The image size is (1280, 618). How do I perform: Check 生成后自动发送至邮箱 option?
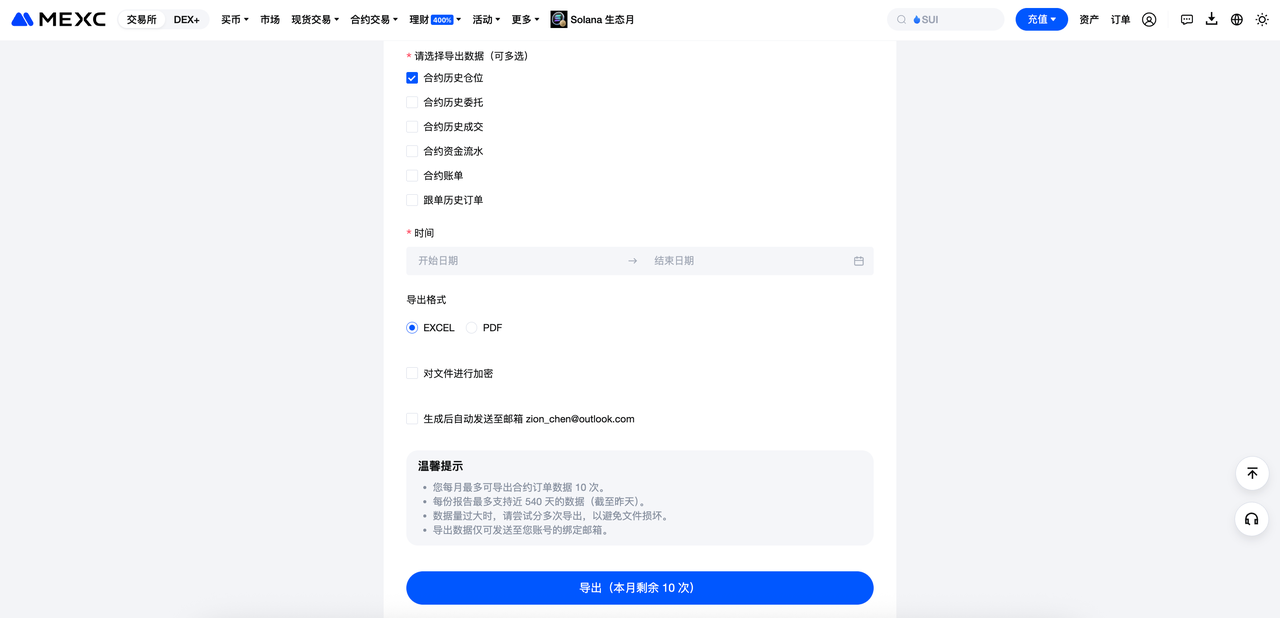coord(412,419)
